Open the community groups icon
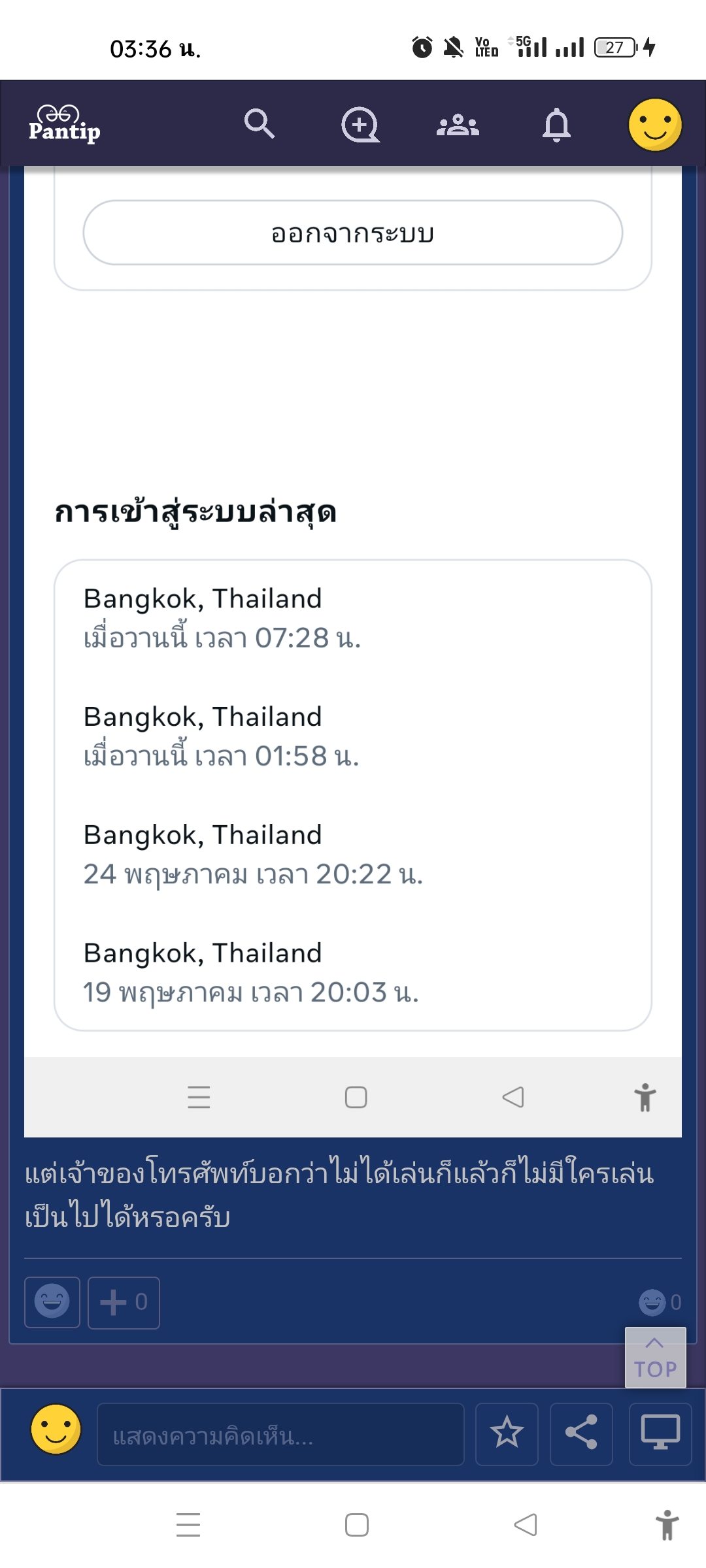This screenshot has width=706, height=1568. [458, 124]
